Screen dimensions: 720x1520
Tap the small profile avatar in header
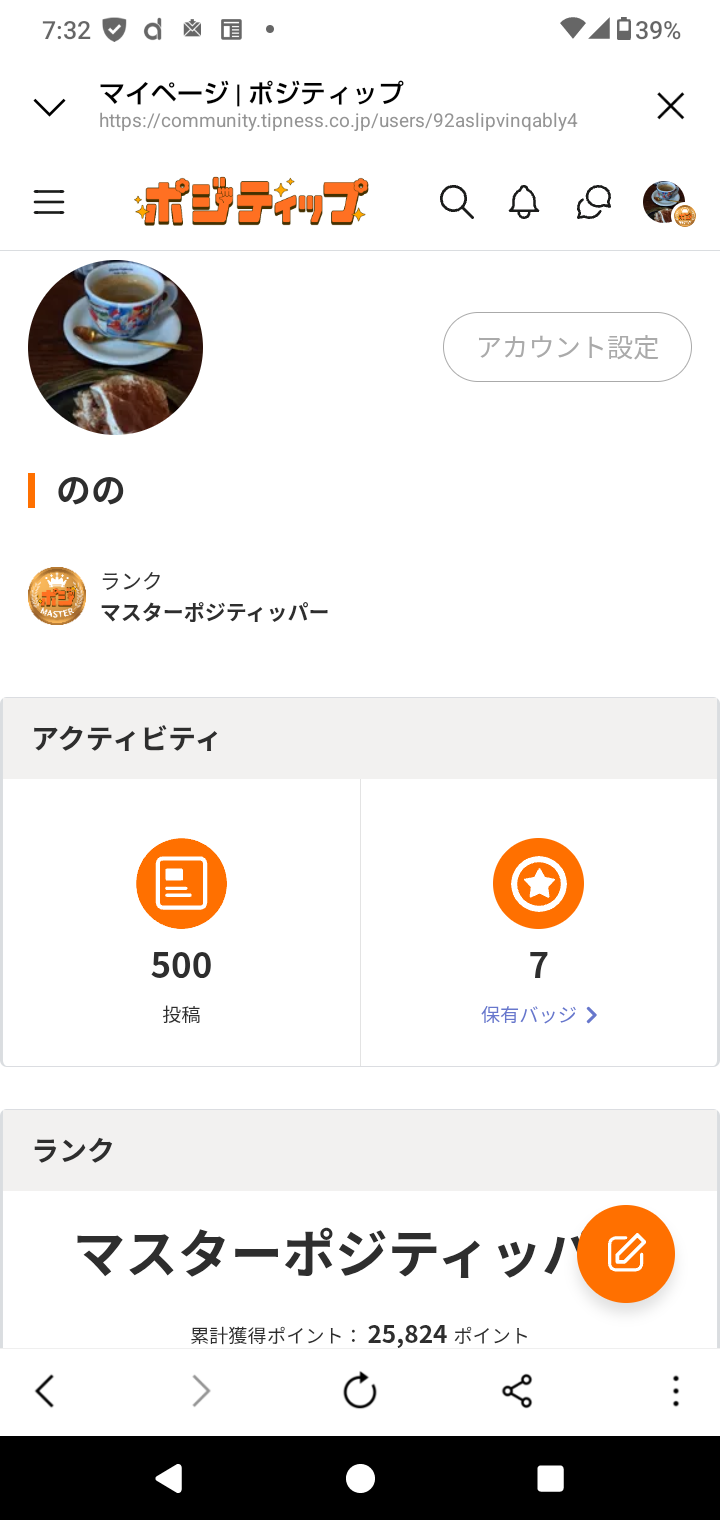click(667, 203)
